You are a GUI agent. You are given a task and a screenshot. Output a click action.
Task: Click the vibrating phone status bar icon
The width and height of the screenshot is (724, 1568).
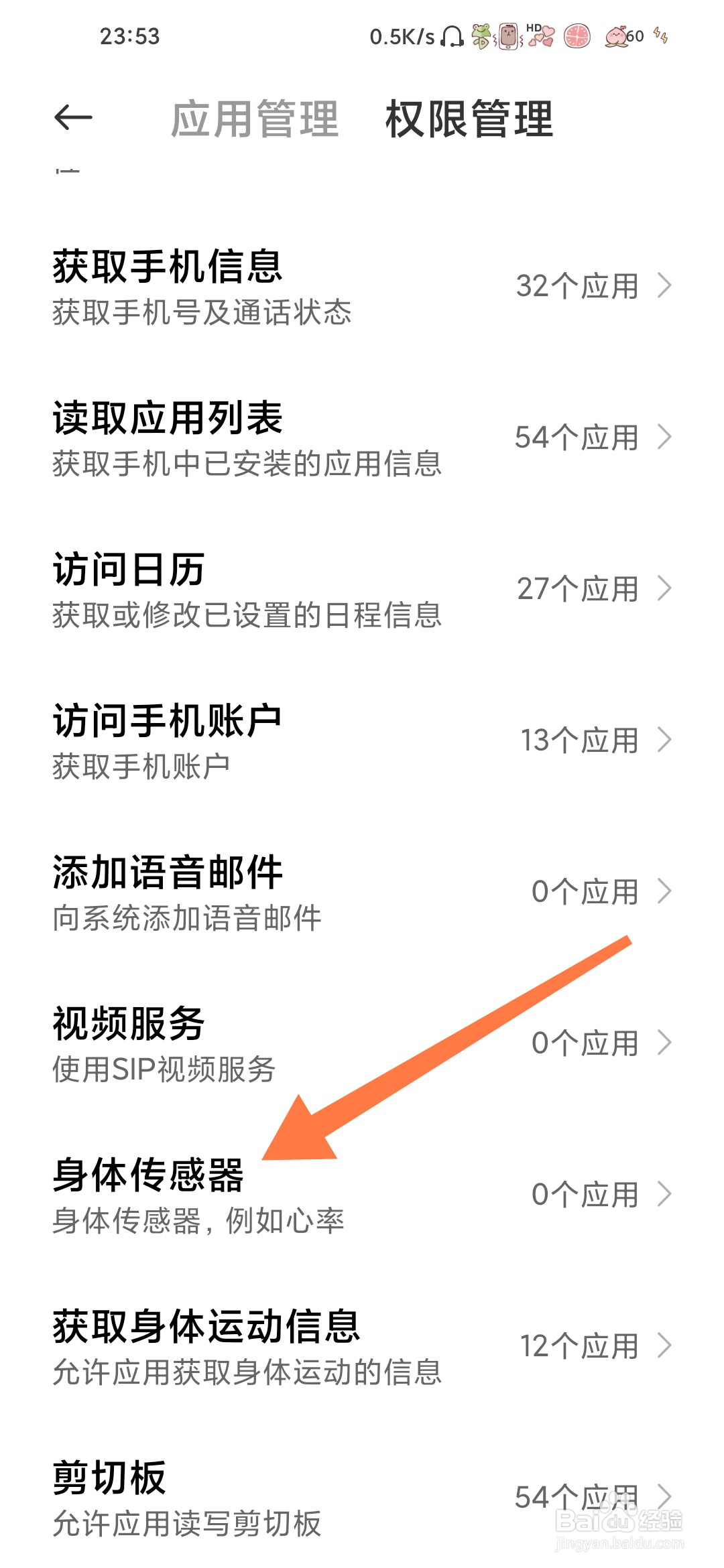pyautogui.click(x=508, y=38)
